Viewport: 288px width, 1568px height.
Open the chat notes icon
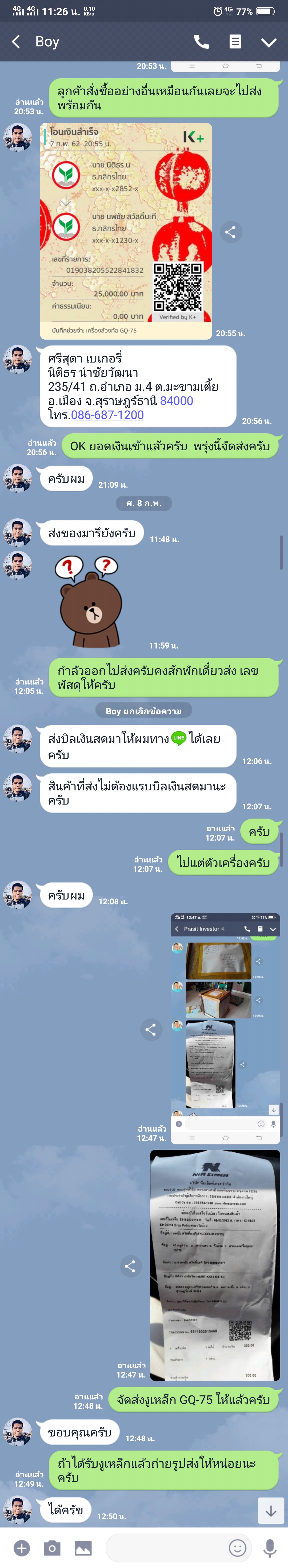click(x=235, y=41)
